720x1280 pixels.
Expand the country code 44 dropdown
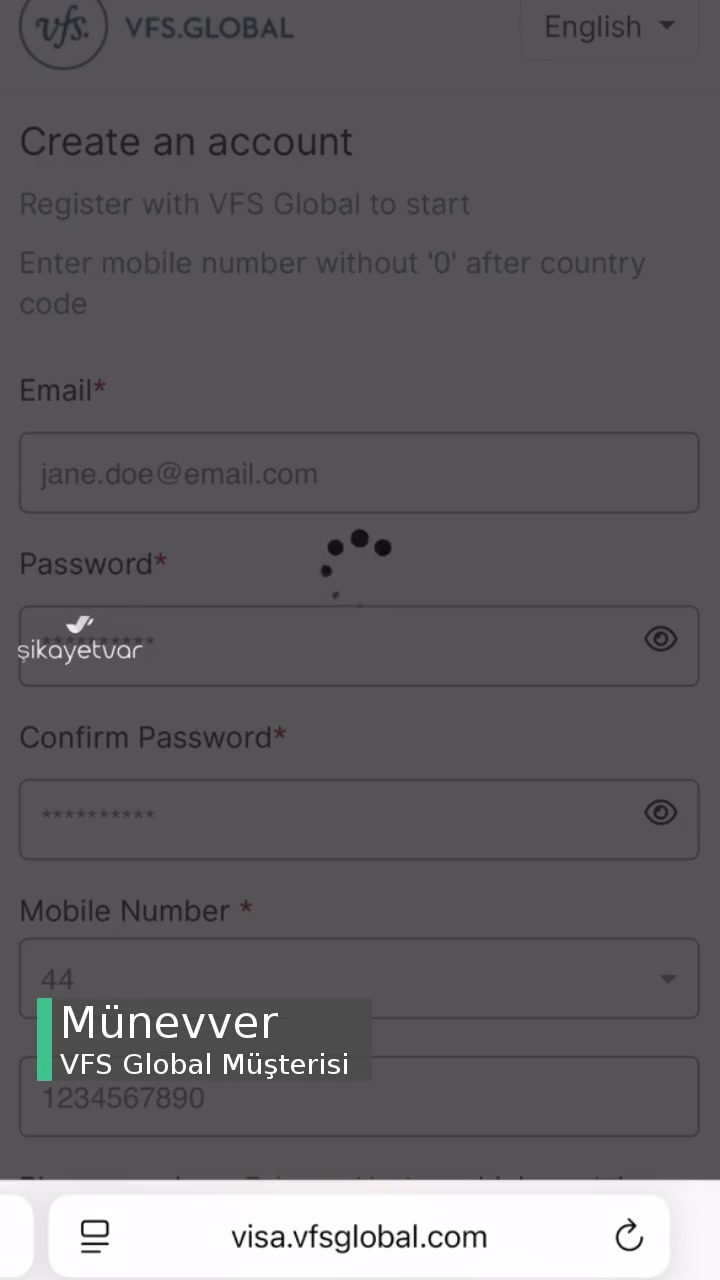pos(358,978)
